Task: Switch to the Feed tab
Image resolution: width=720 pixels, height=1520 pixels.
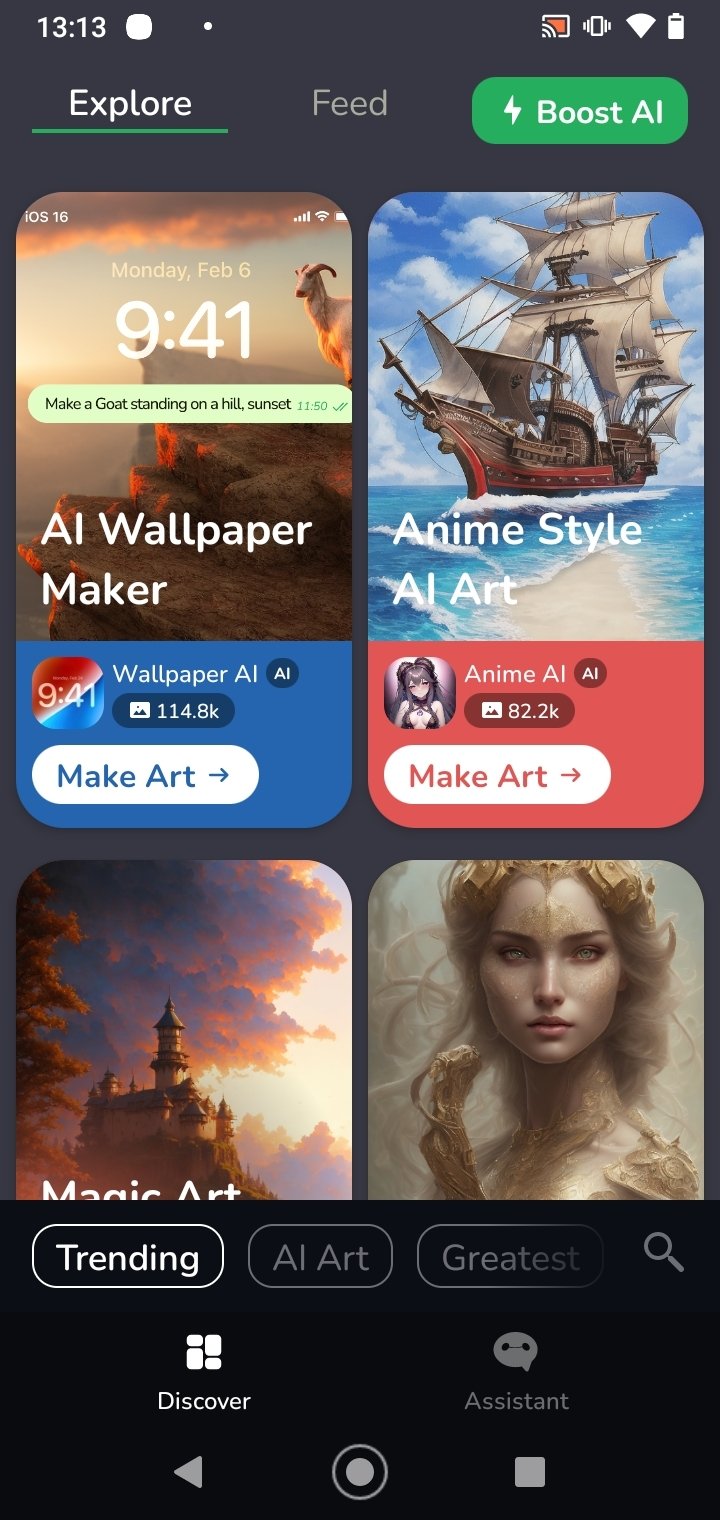Action: [349, 103]
